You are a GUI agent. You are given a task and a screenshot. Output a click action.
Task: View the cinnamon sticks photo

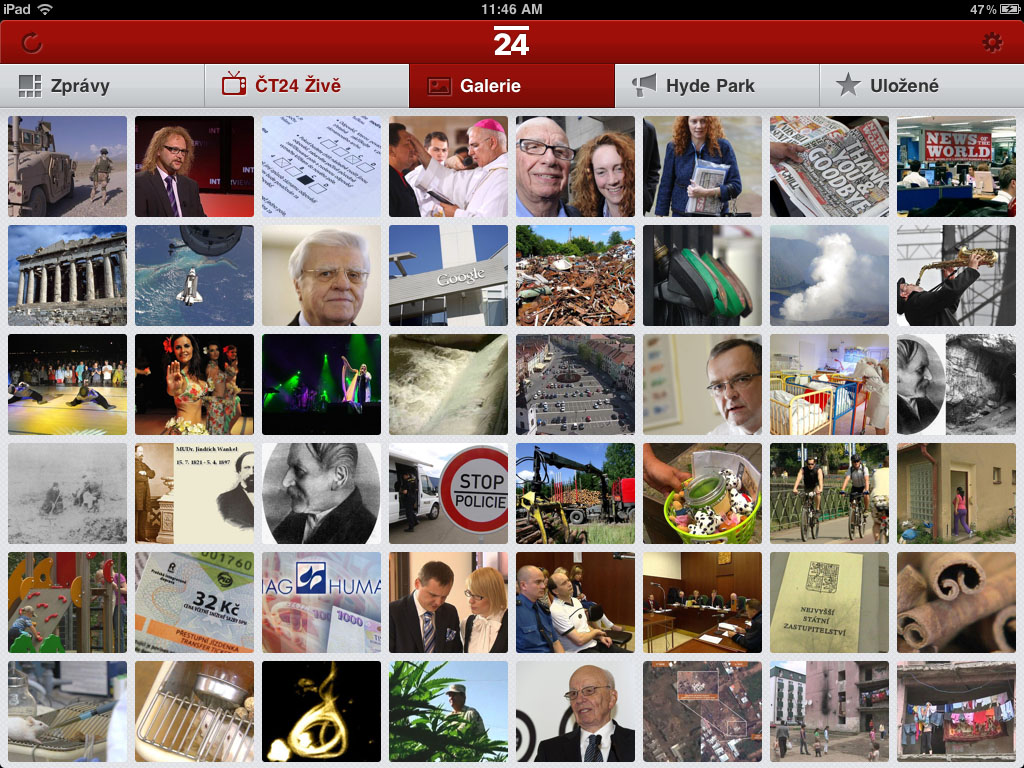coord(956,602)
